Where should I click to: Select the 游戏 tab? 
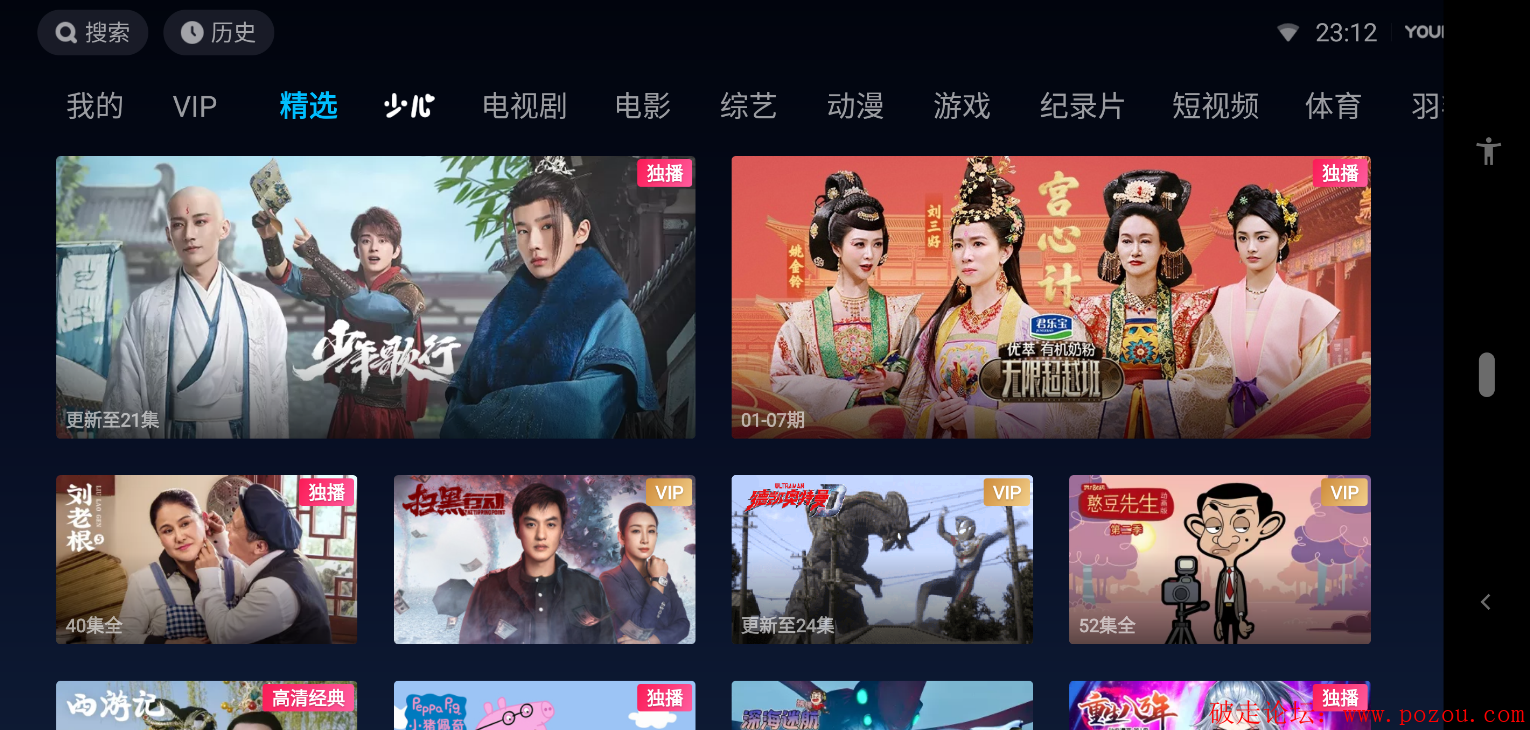coord(962,106)
